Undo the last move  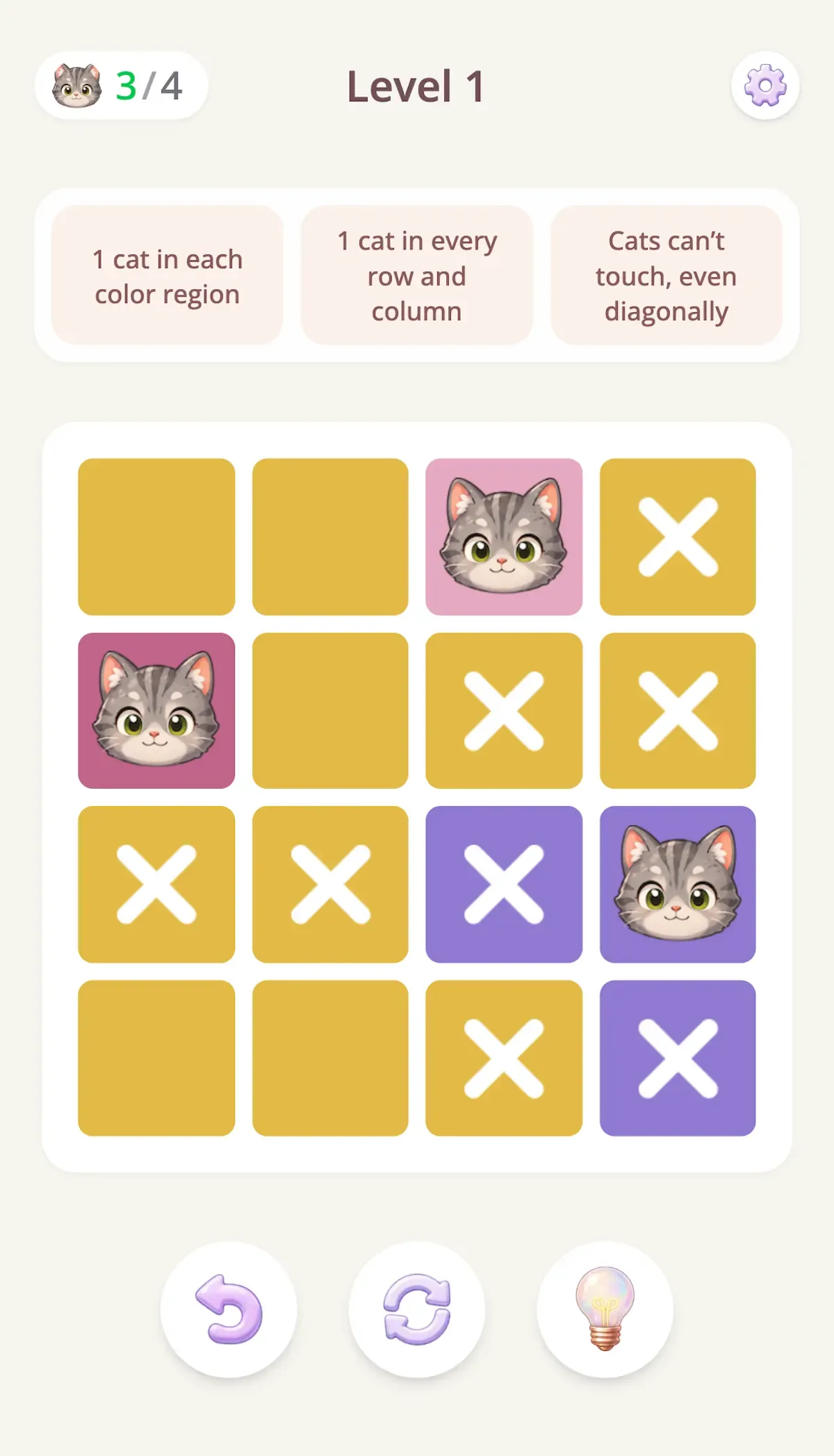pos(229,1309)
